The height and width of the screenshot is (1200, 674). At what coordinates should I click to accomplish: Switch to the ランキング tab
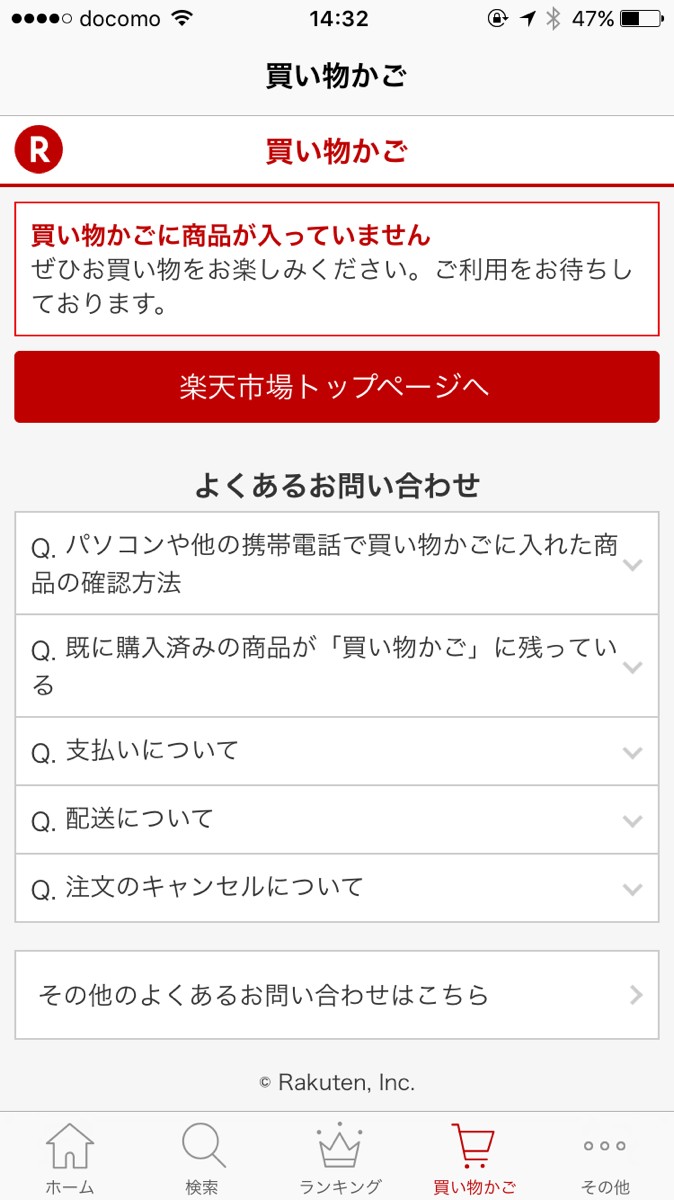pyautogui.click(x=338, y=1158)
